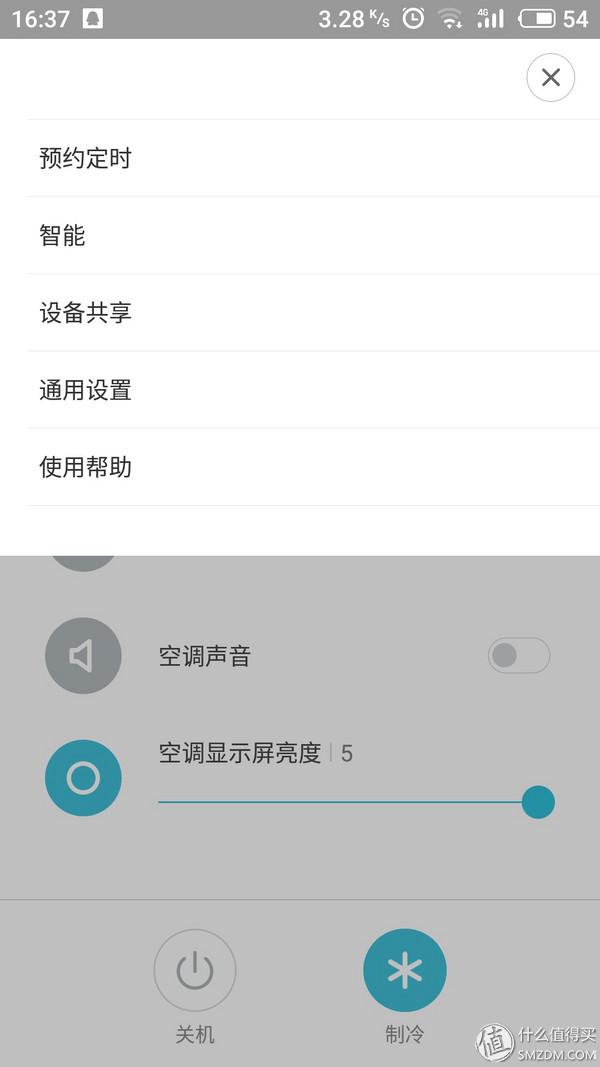
Task: Close the dropdown menu
Action: (550, 78)
